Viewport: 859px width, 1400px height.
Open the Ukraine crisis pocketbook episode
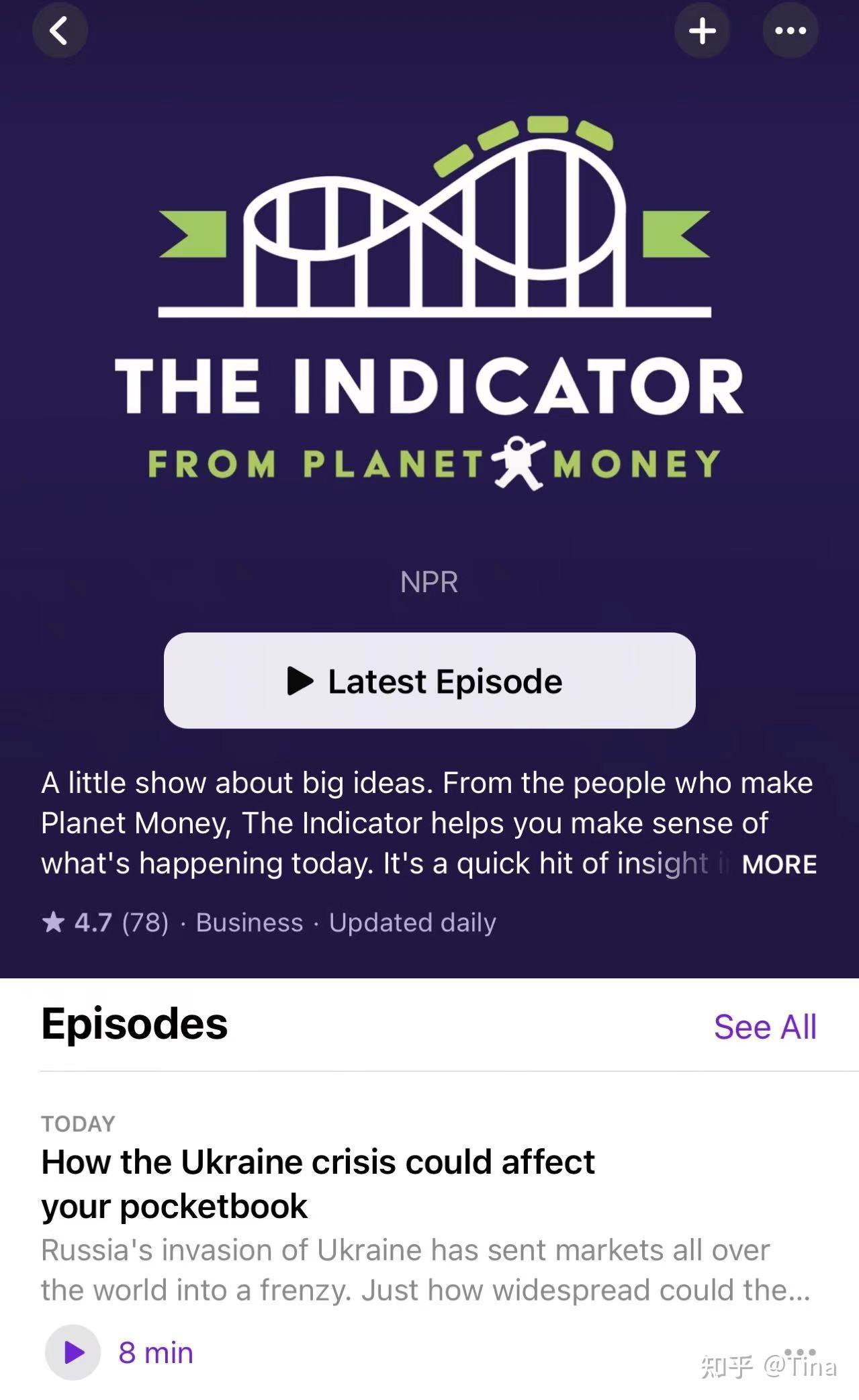click(318, 1184)
